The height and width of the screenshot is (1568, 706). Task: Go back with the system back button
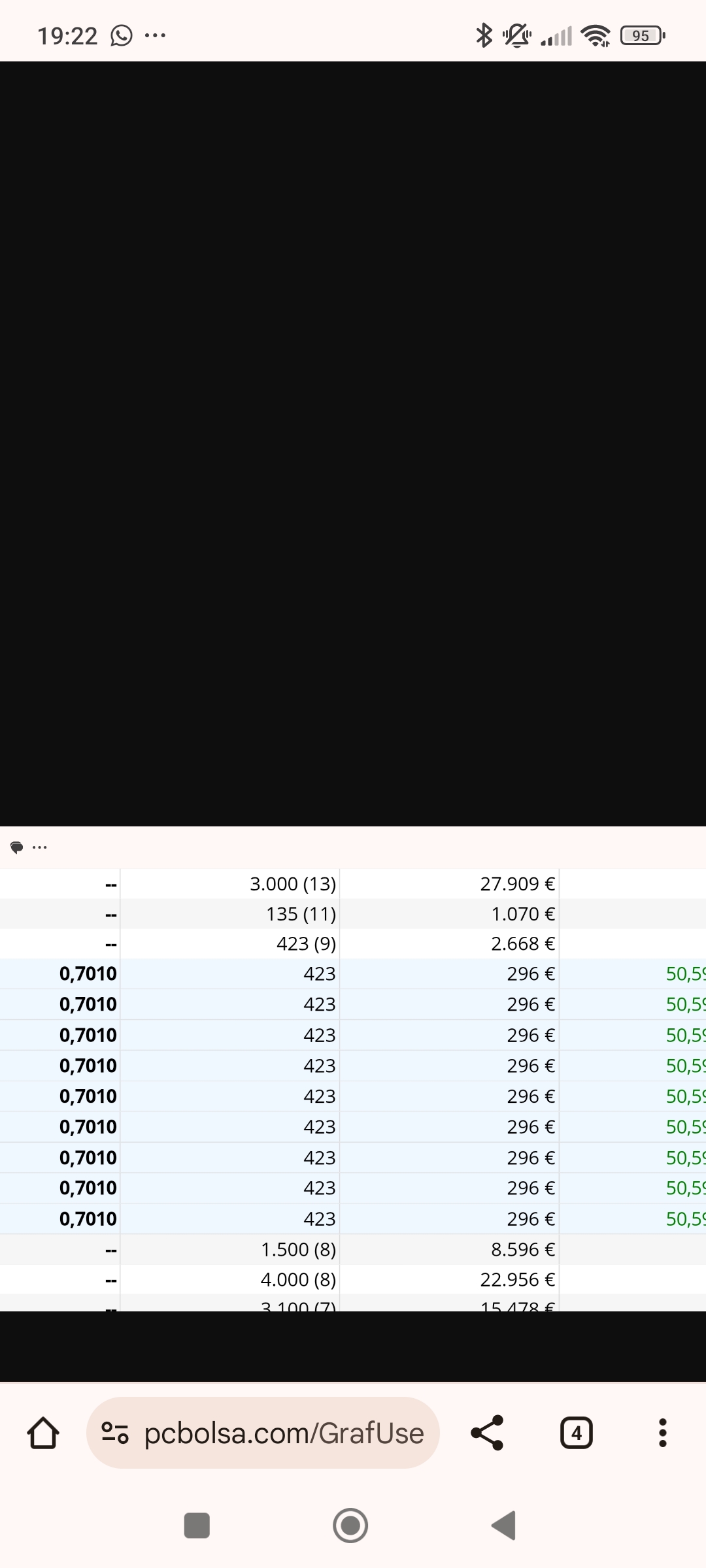coord(504,1526)
